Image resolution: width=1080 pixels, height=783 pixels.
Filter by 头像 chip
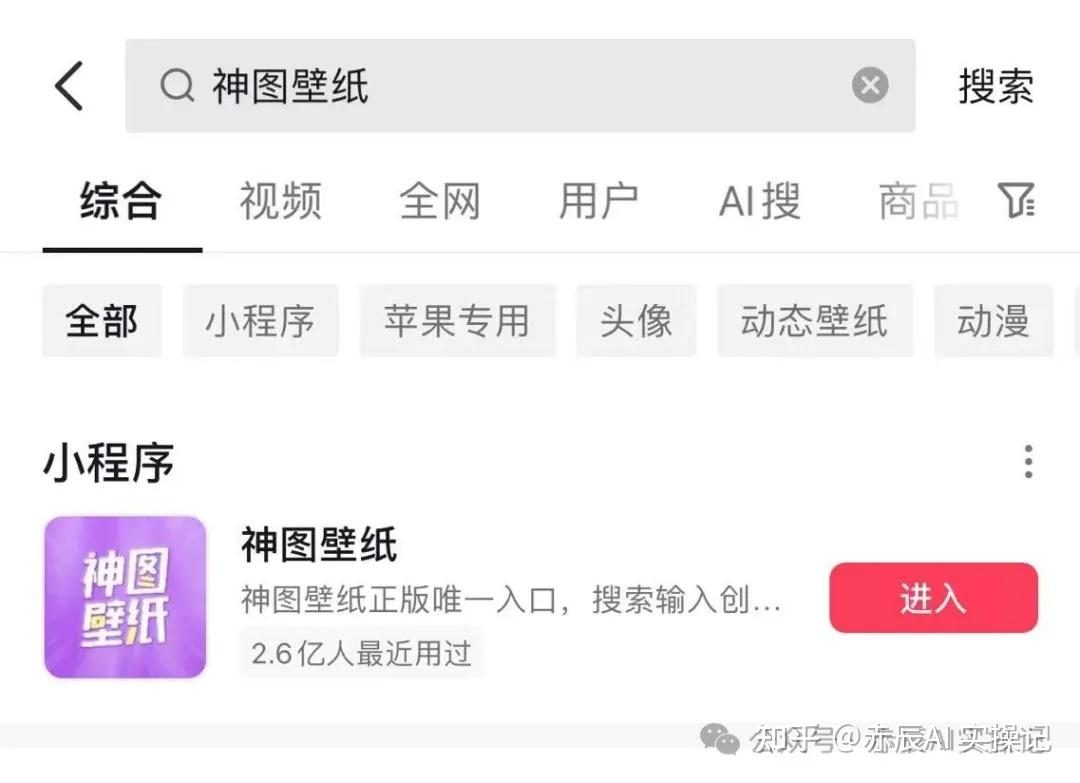tap(636, 321)
